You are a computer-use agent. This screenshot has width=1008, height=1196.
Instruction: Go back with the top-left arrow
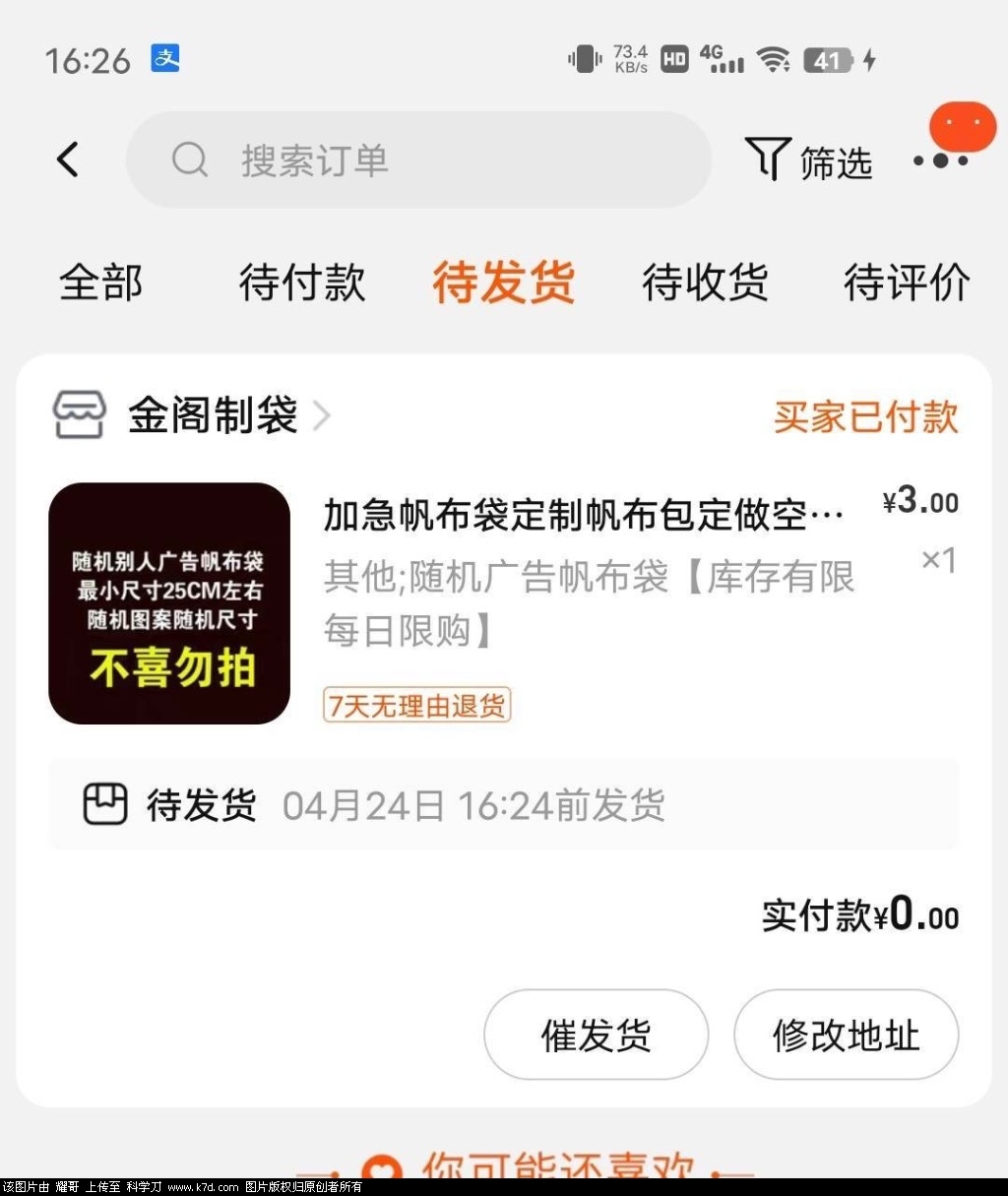pyautogui.click(x=67, y=159)
